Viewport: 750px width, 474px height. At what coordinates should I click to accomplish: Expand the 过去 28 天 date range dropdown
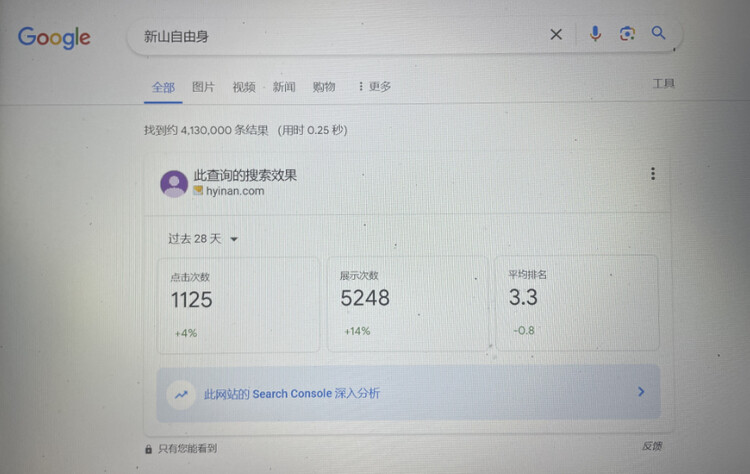(x=203, y=239)
